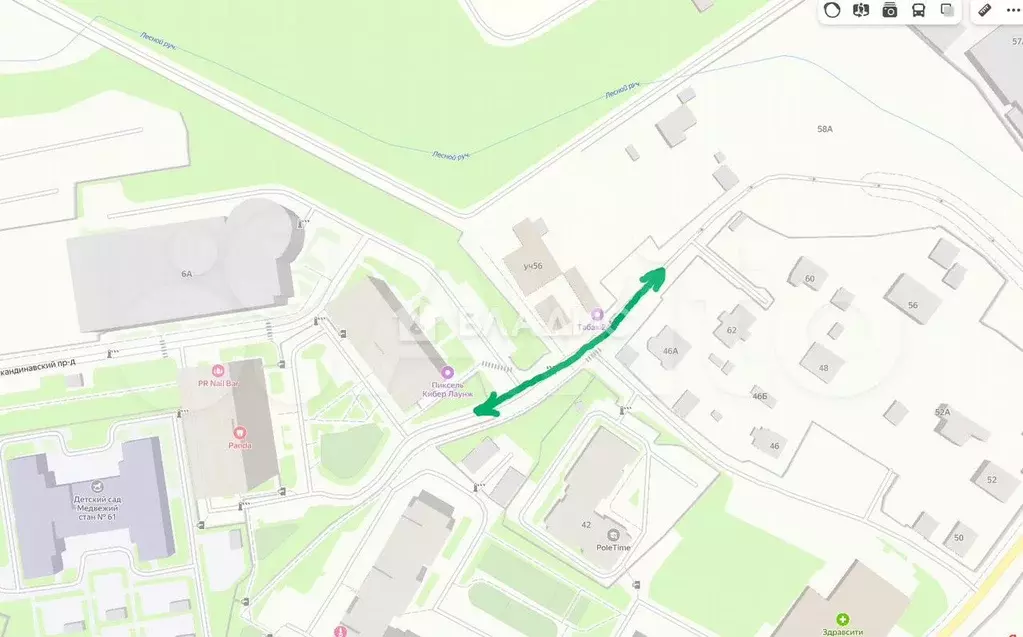Show photos on the map

(890, 10)
